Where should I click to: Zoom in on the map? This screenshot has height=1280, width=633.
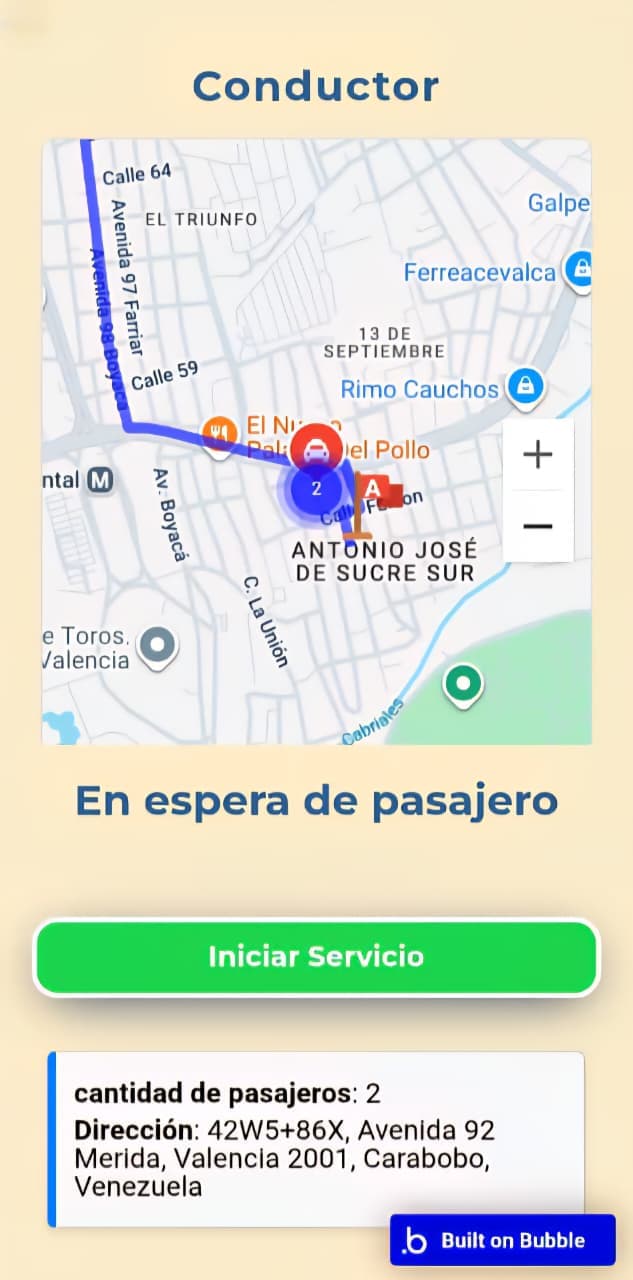tap(538, 455)
